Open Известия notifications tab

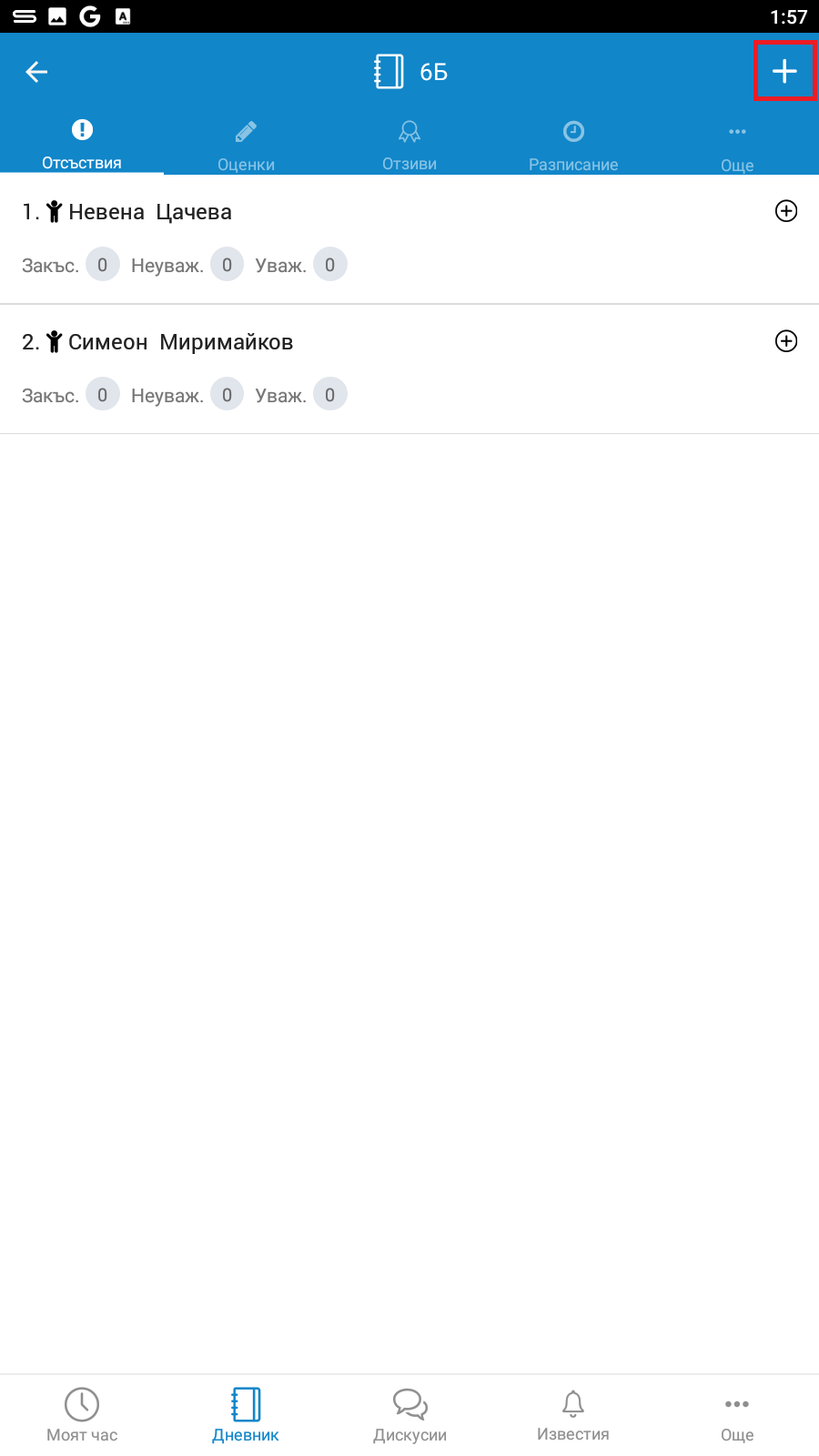coord(573,1415)
